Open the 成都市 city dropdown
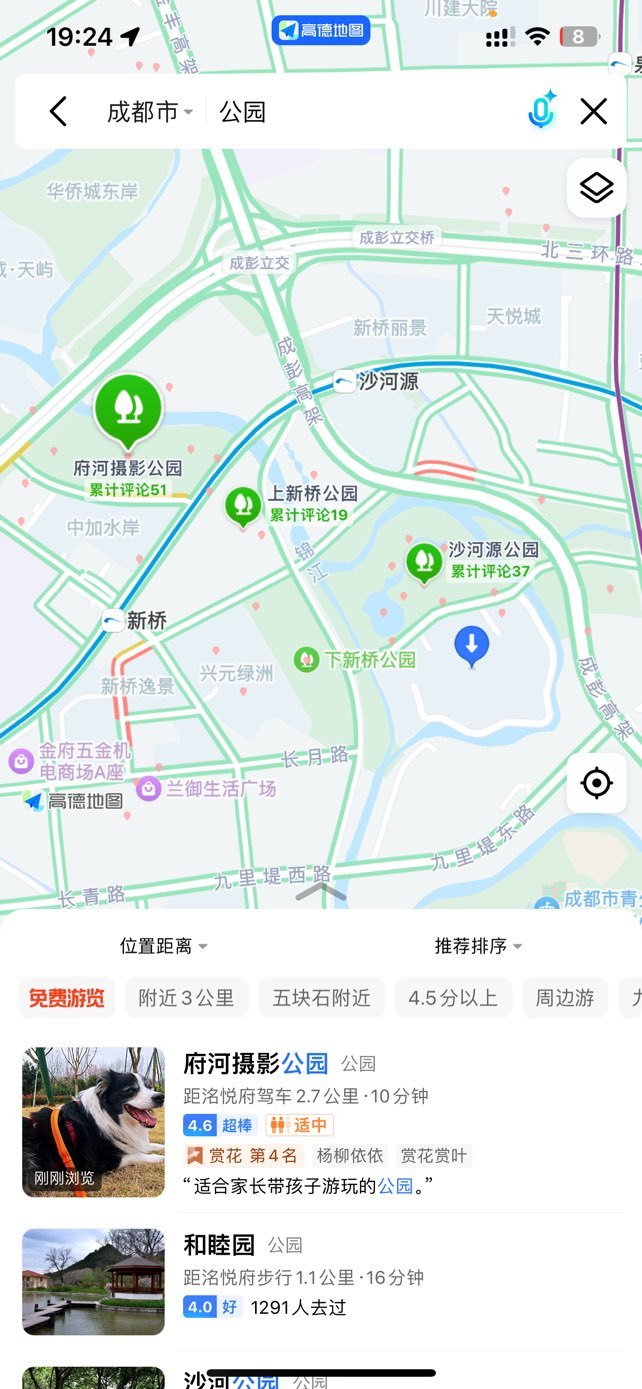642x1389 pixels. click(150, 111)
